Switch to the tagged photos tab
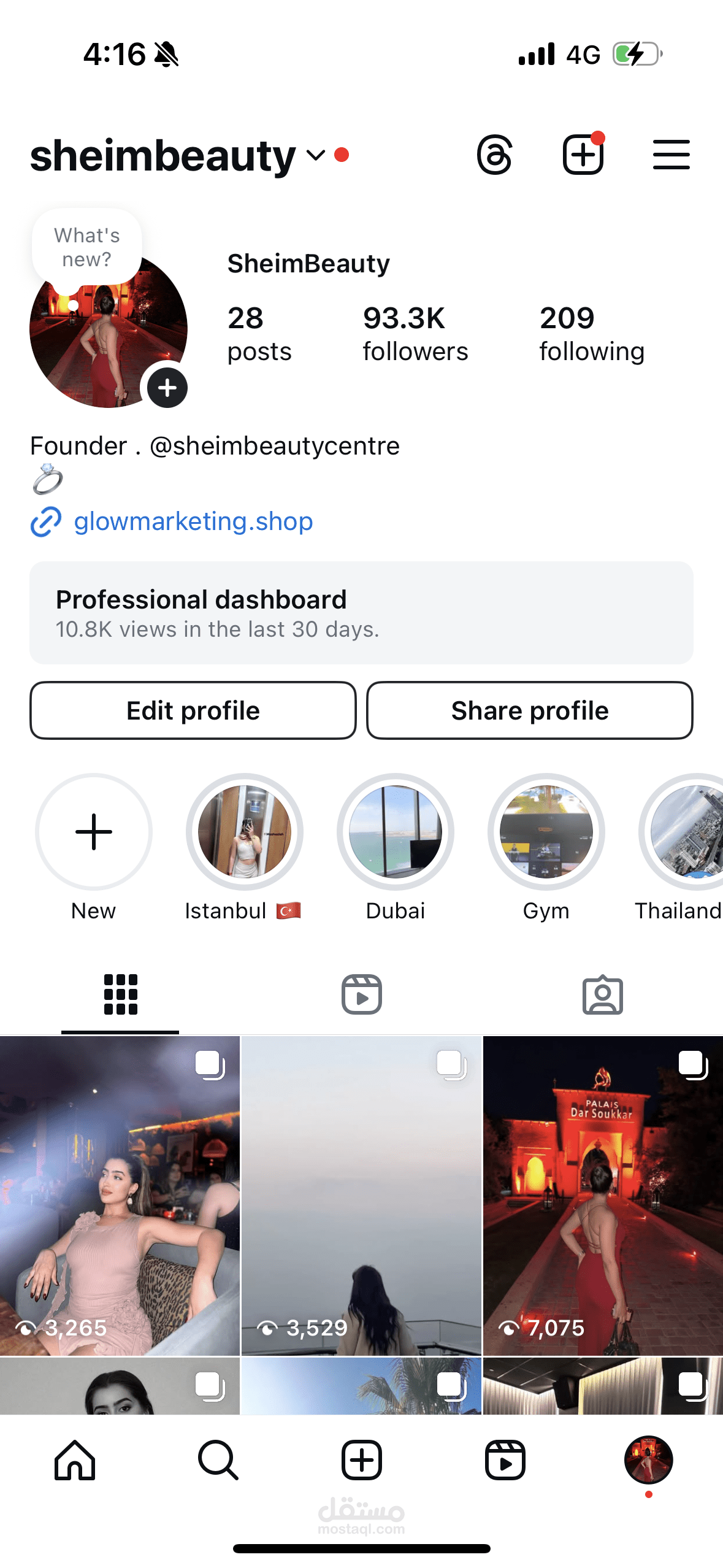 click(602, 994)
